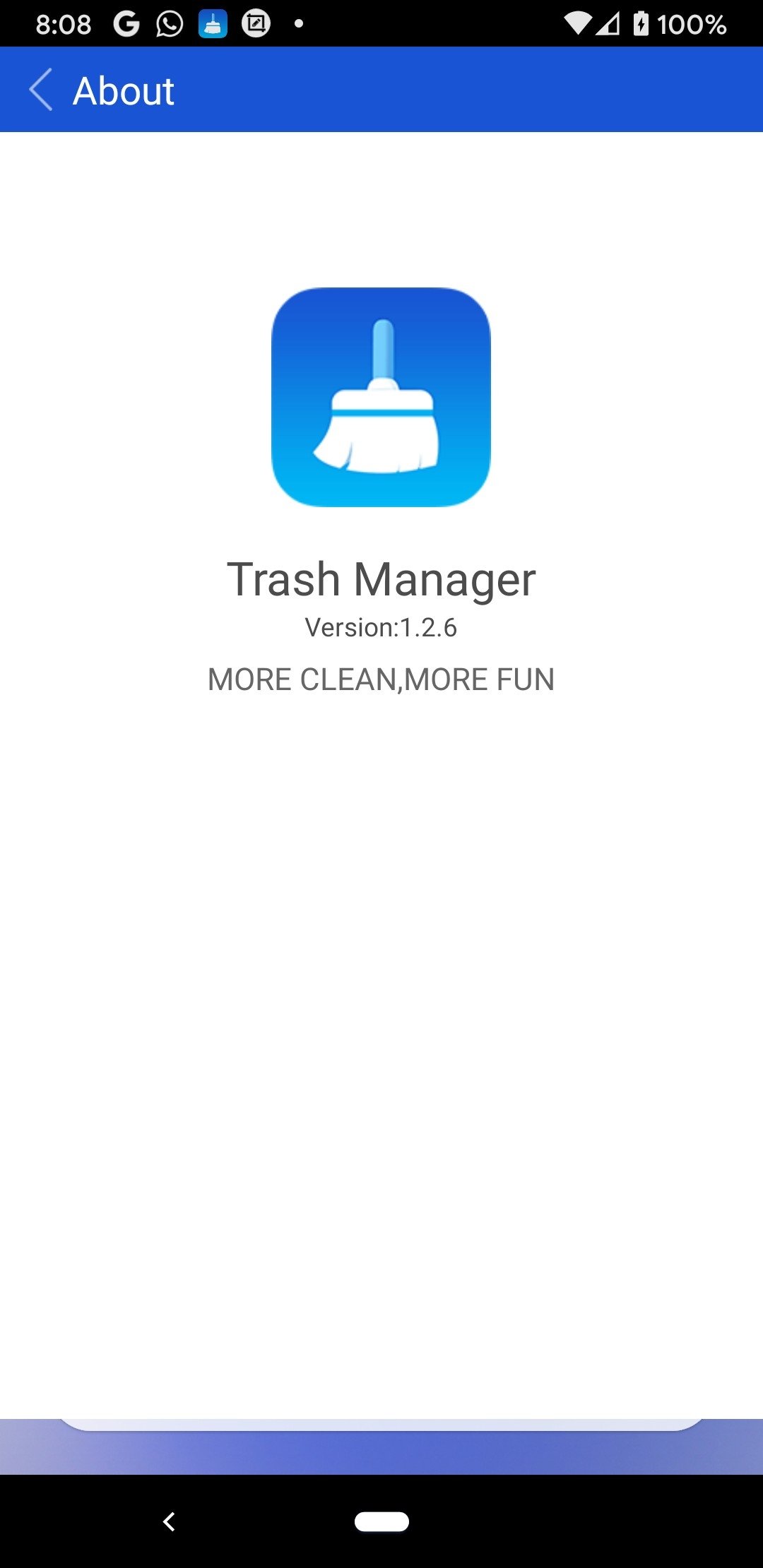
Task: Go back from the About page
Action: (x=41, y=90)
